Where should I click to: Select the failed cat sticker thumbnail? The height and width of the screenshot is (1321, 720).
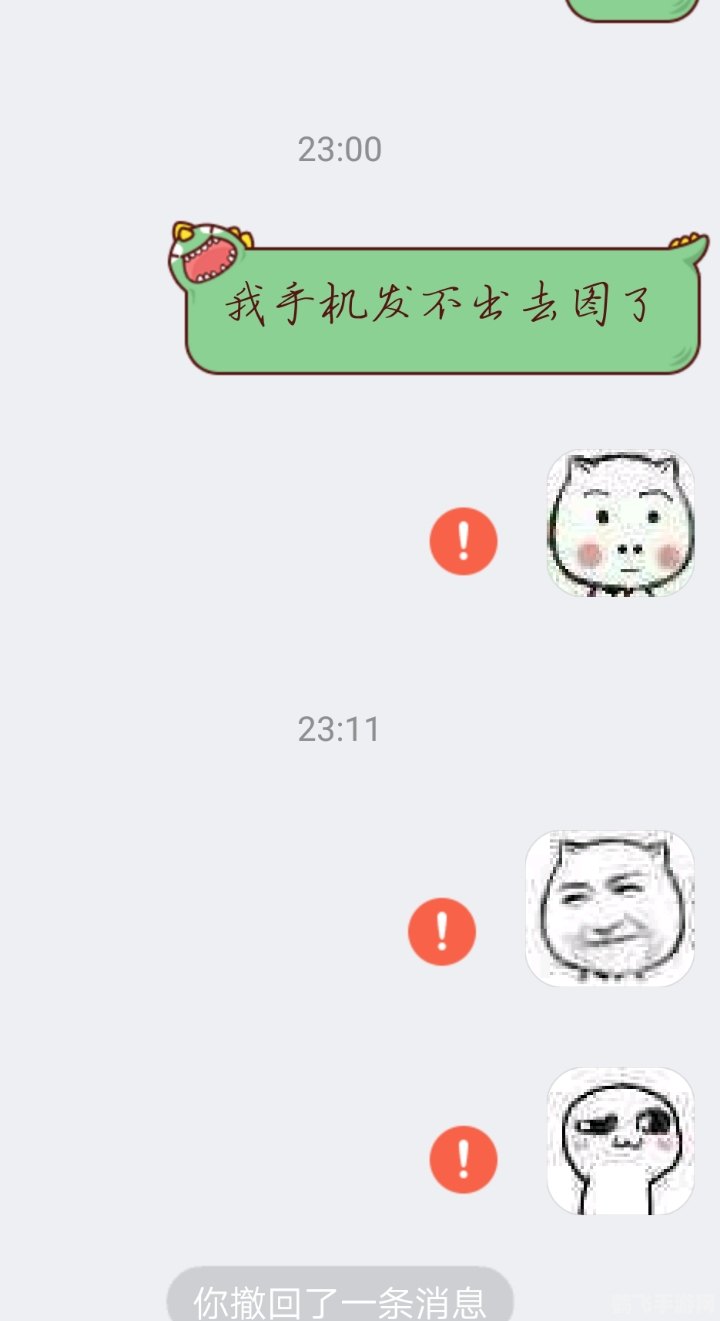point(620,523)
